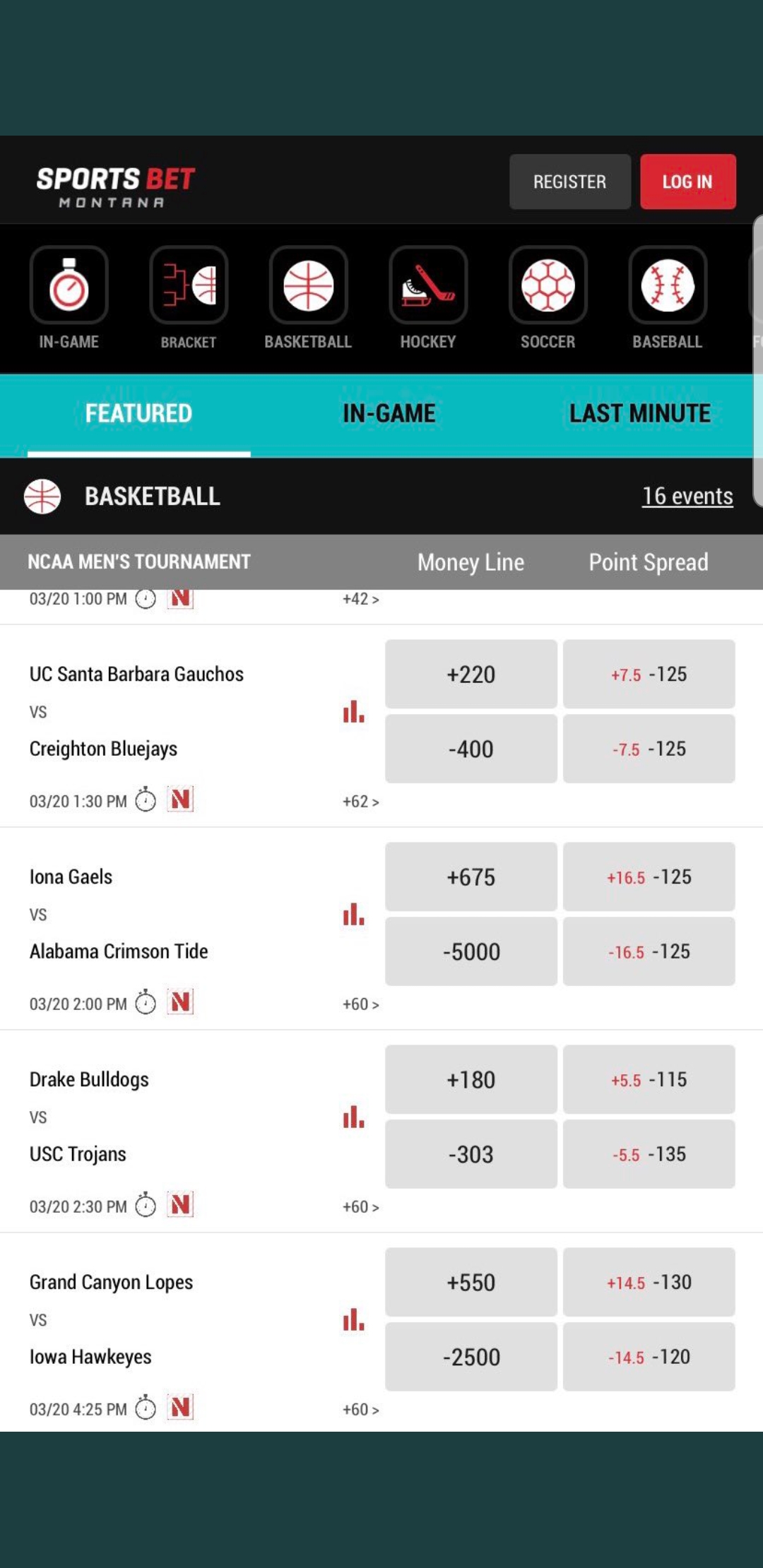Open the Log In page
763x1568 pixels.
point(687,182)
